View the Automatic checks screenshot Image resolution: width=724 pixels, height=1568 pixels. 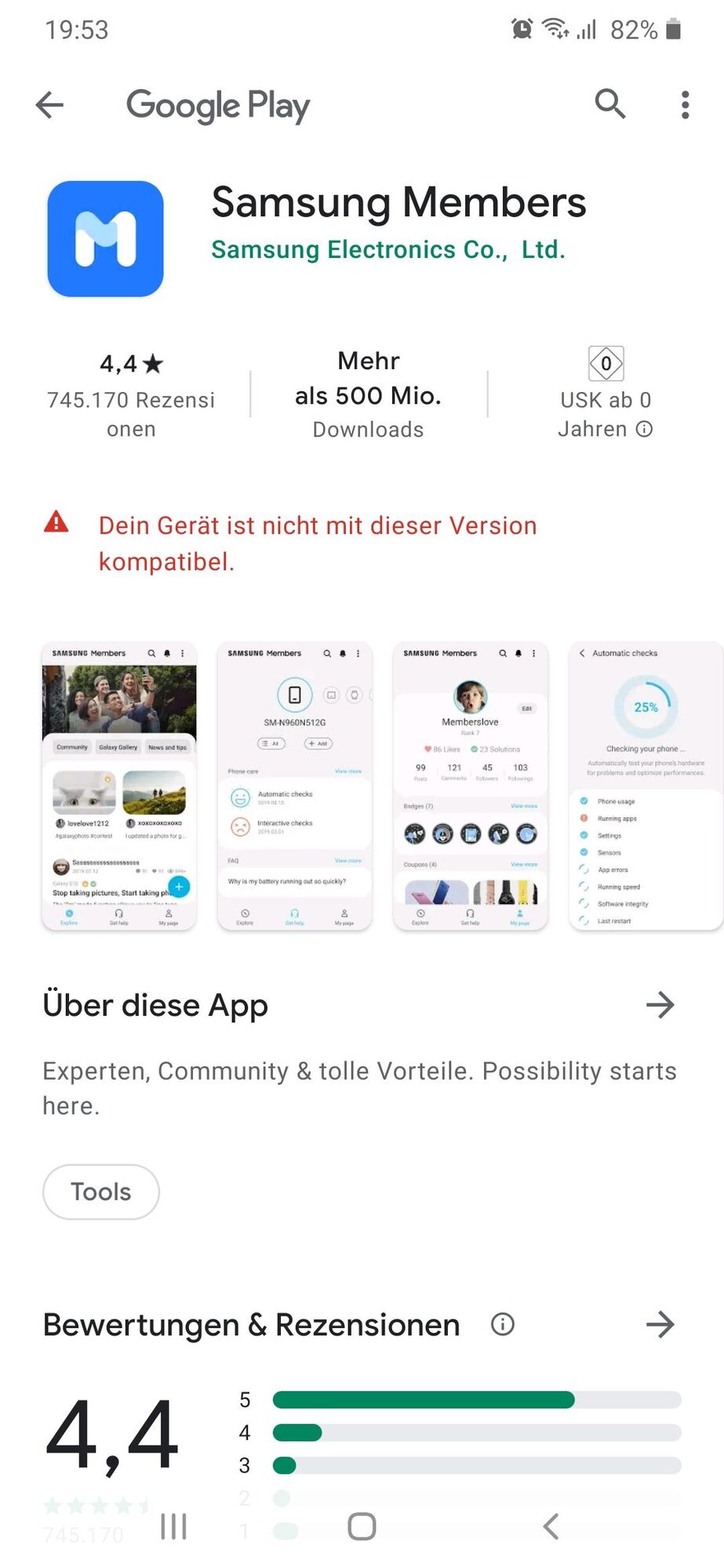tap(646, 786)
